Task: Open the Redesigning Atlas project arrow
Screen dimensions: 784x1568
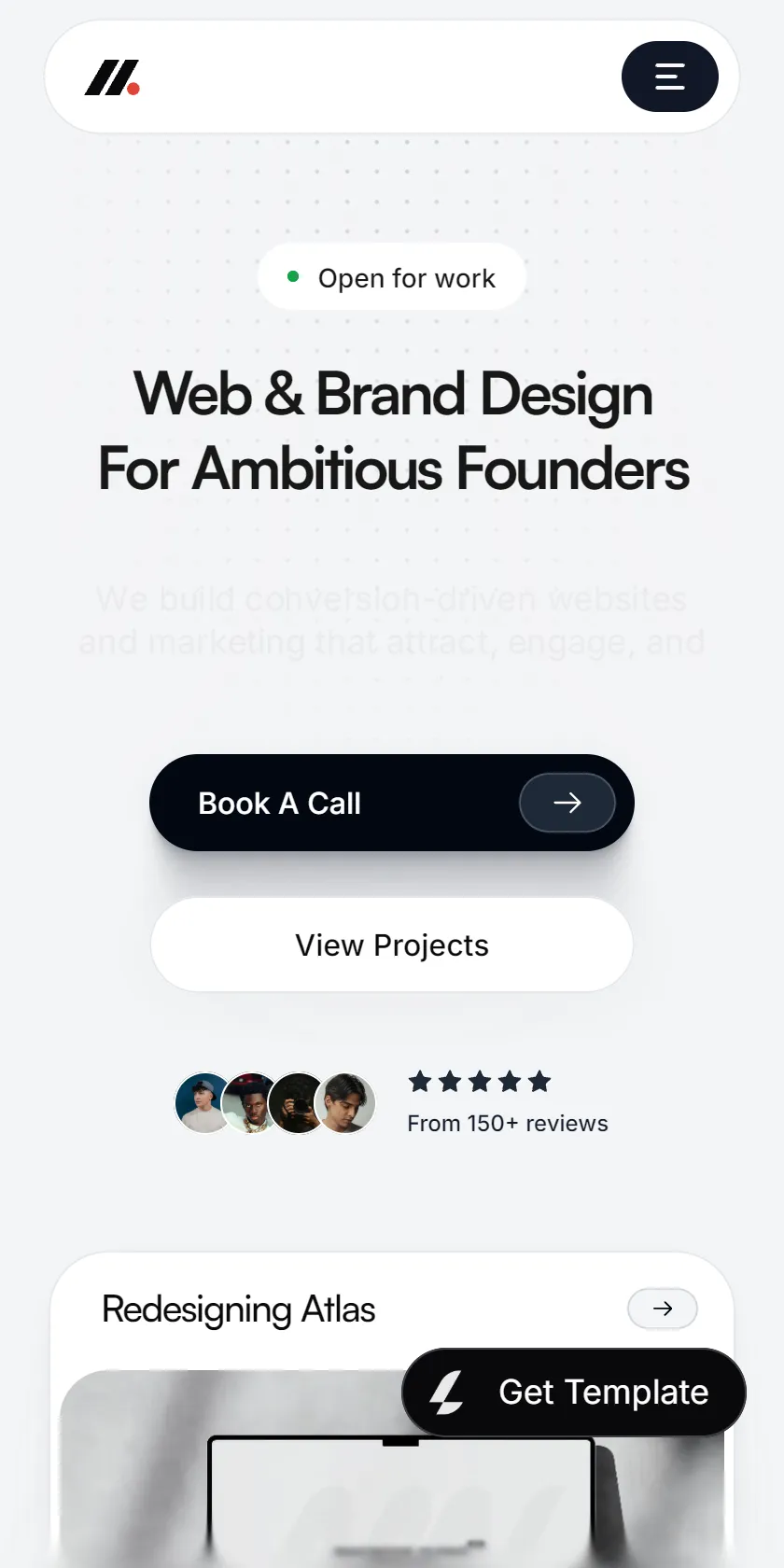Action: tap(663, 1309)
